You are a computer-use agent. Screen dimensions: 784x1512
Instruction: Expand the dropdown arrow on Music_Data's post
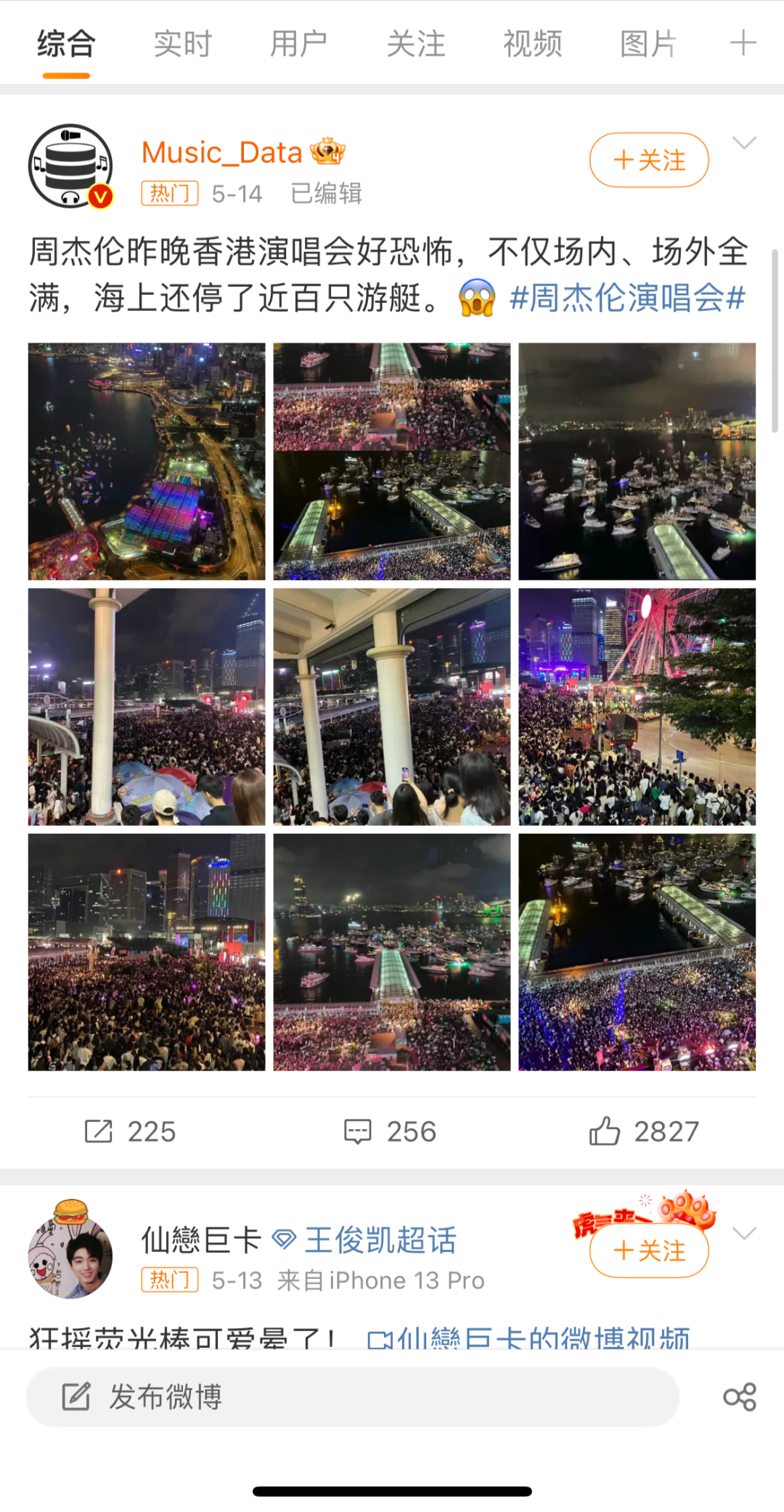click(744, 143)
